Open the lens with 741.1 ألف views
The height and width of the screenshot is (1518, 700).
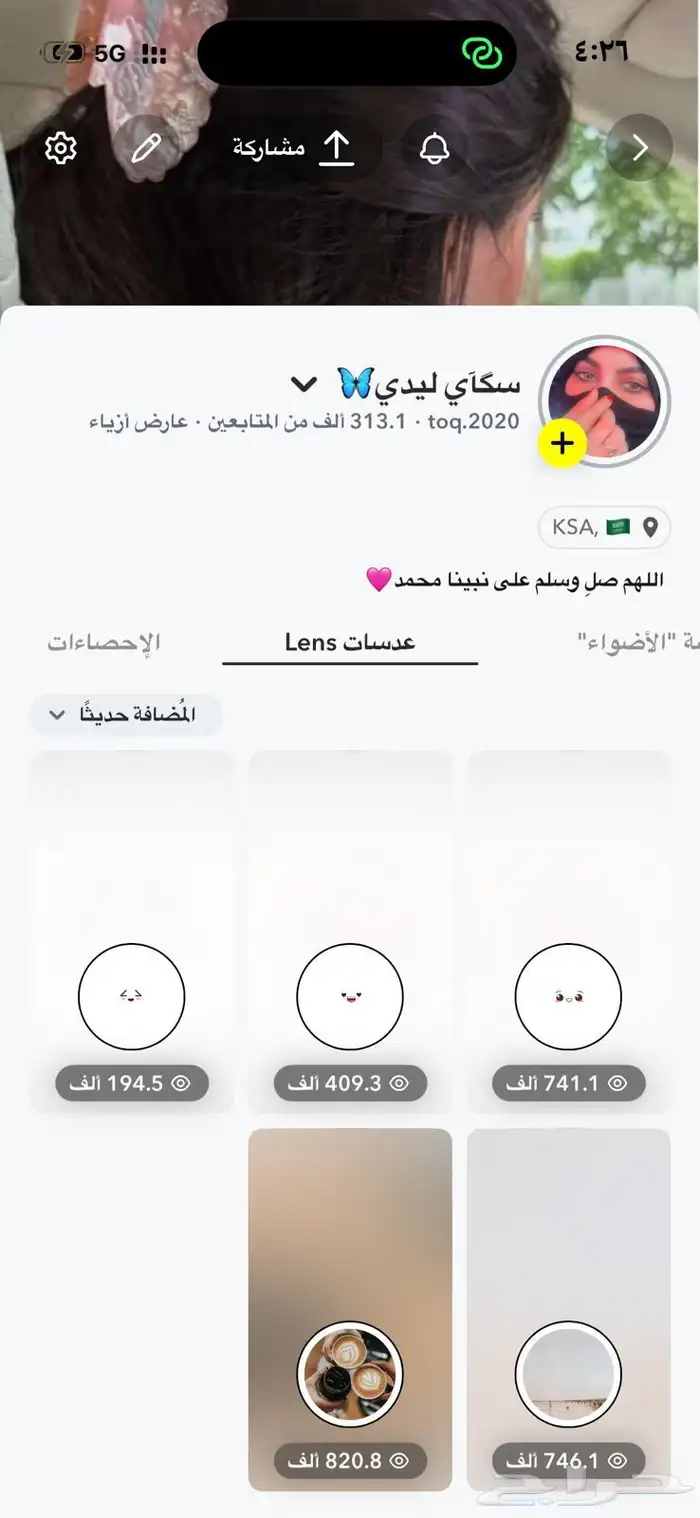pos(568,930)
